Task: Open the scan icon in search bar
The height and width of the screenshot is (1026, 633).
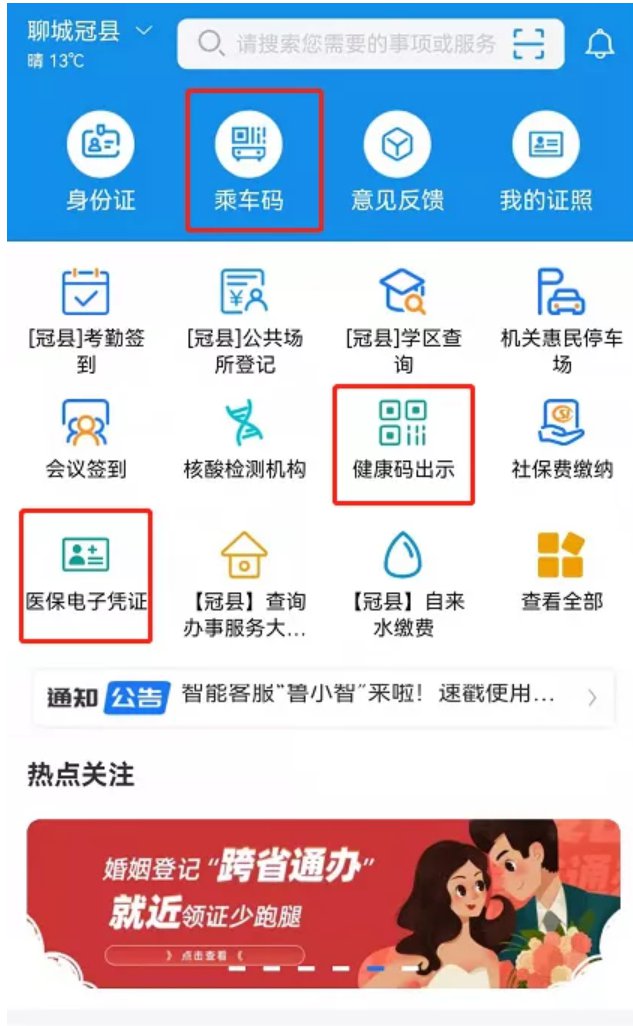Action: pyautogui.click(x=528, y=43)
